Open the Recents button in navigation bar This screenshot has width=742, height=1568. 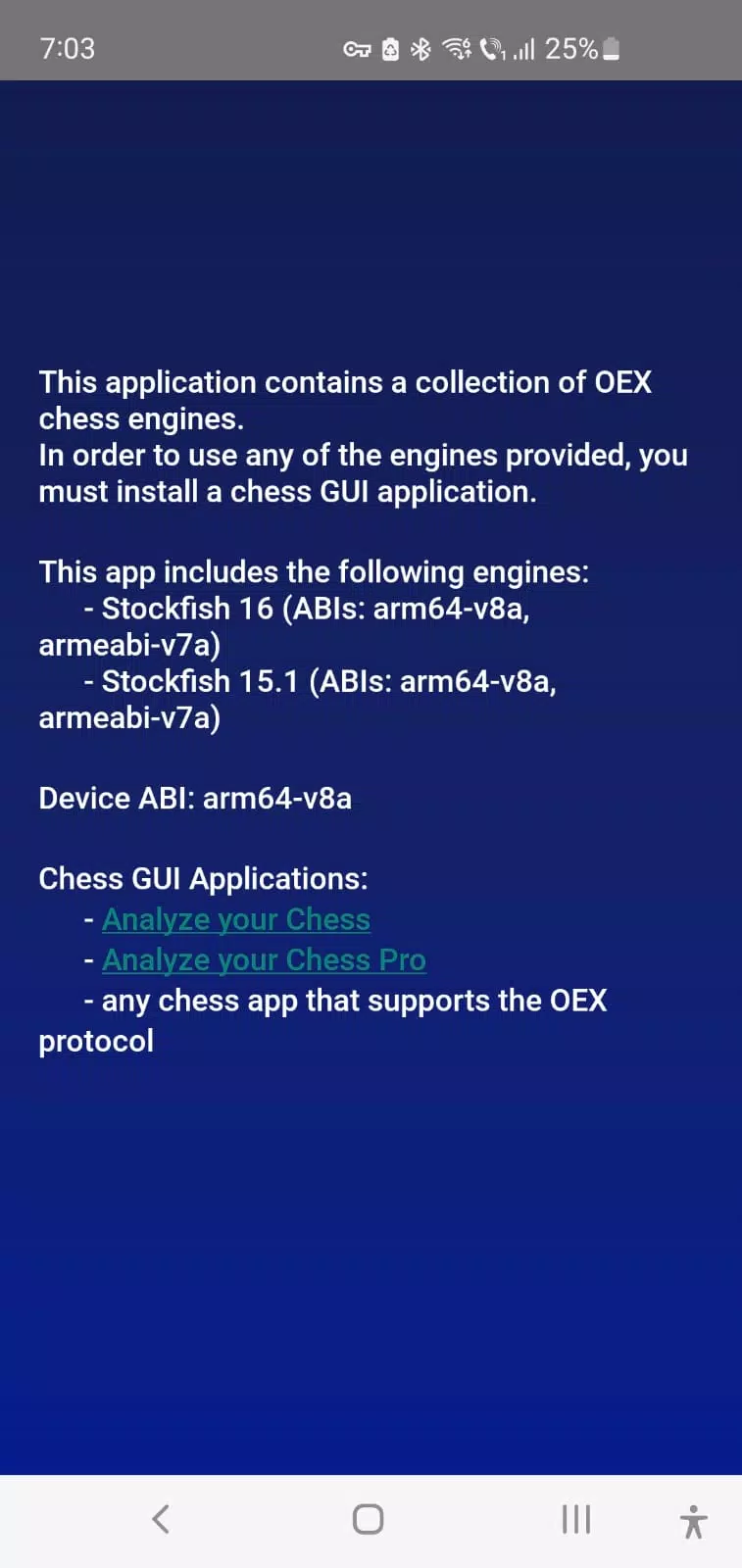point(574,1520)
